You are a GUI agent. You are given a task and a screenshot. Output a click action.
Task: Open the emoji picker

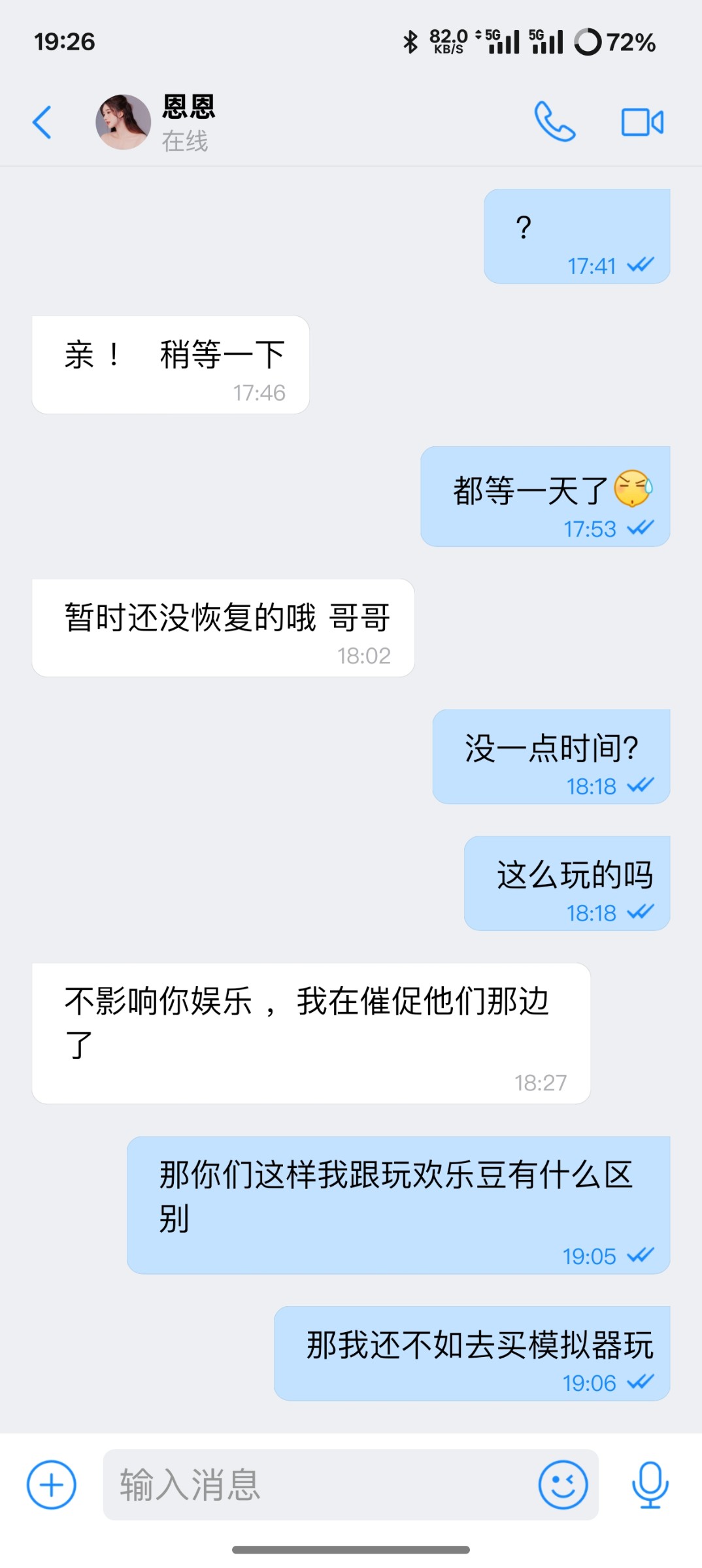pos(563,1484)
